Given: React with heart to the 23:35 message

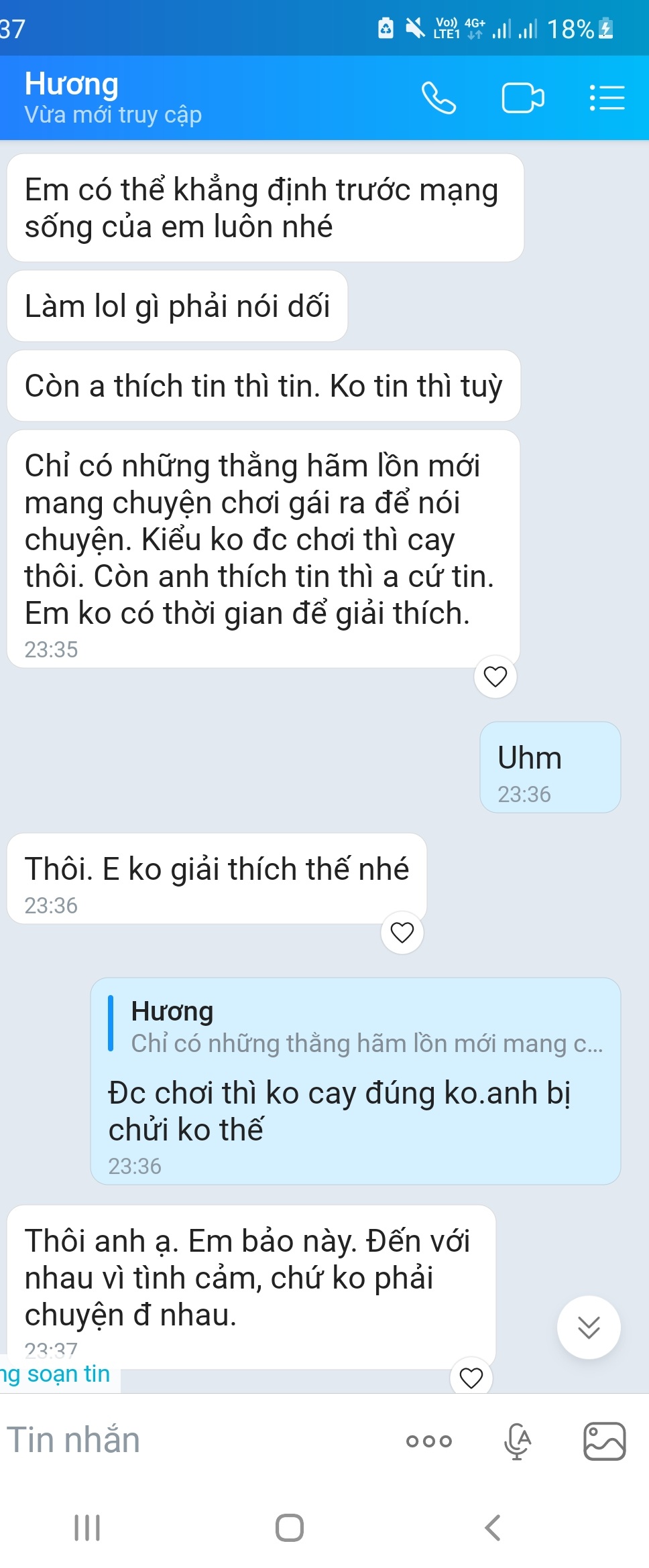Looking at the screenshot, I should coord(495,677).
